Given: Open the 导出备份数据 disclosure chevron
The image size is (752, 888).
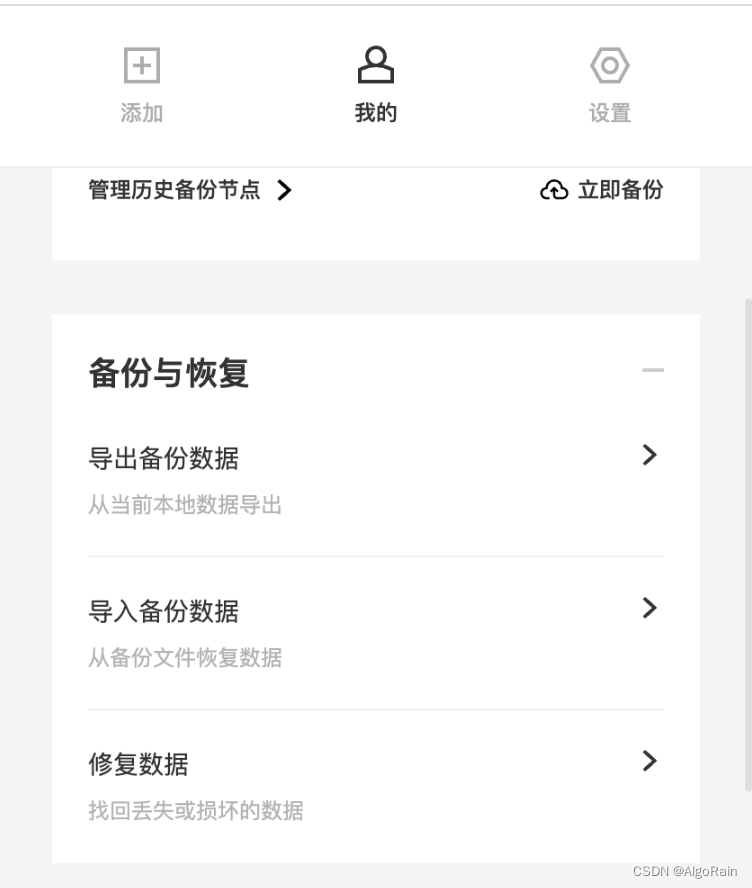Looking at the screenshot, I should coord(650,455).
